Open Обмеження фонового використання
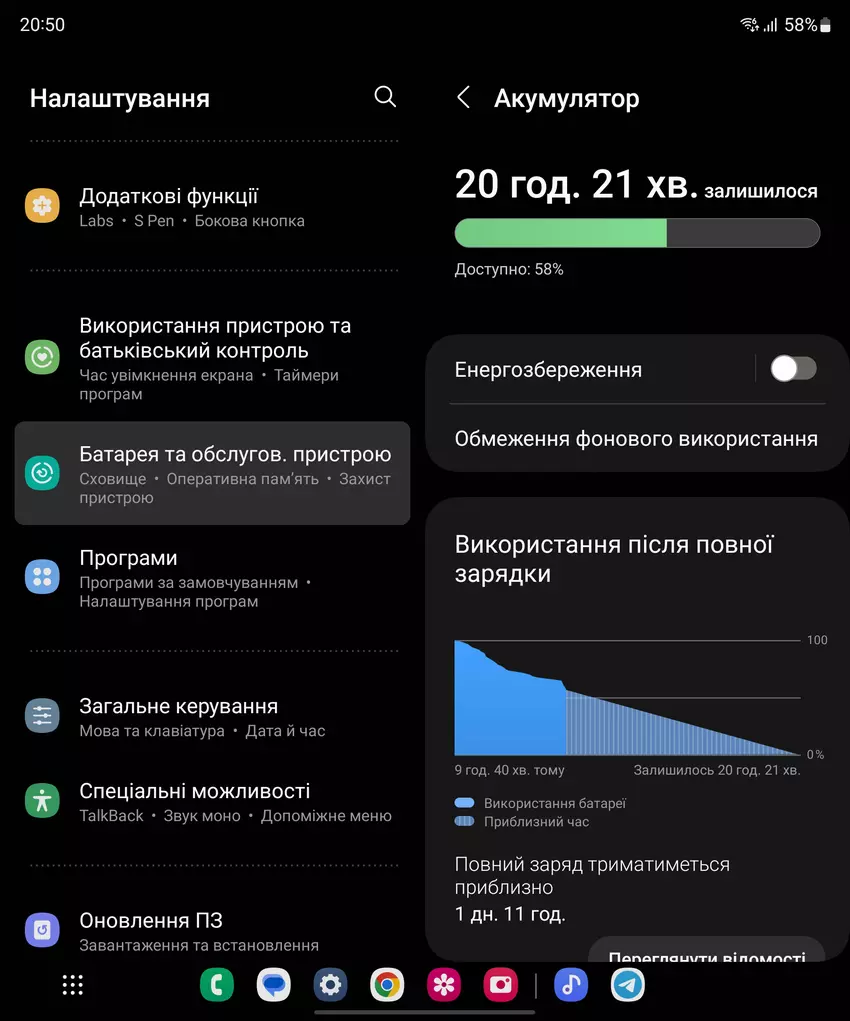Screen dimensions: 850x1021 coord(636,439)
